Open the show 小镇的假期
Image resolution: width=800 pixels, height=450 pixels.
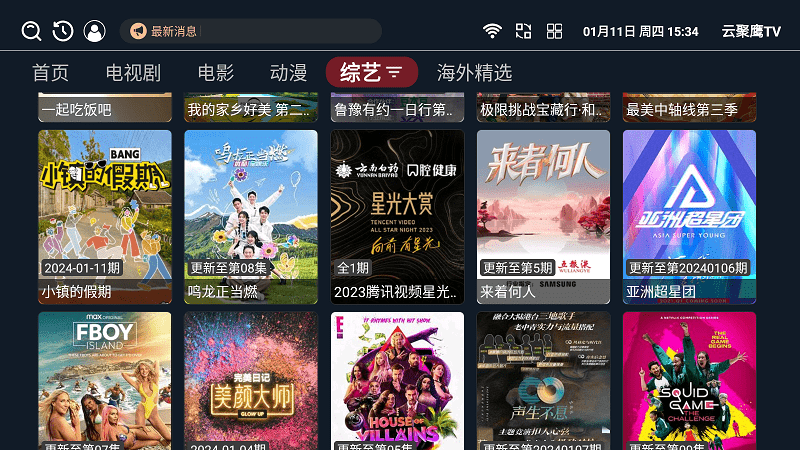point(105,216)
